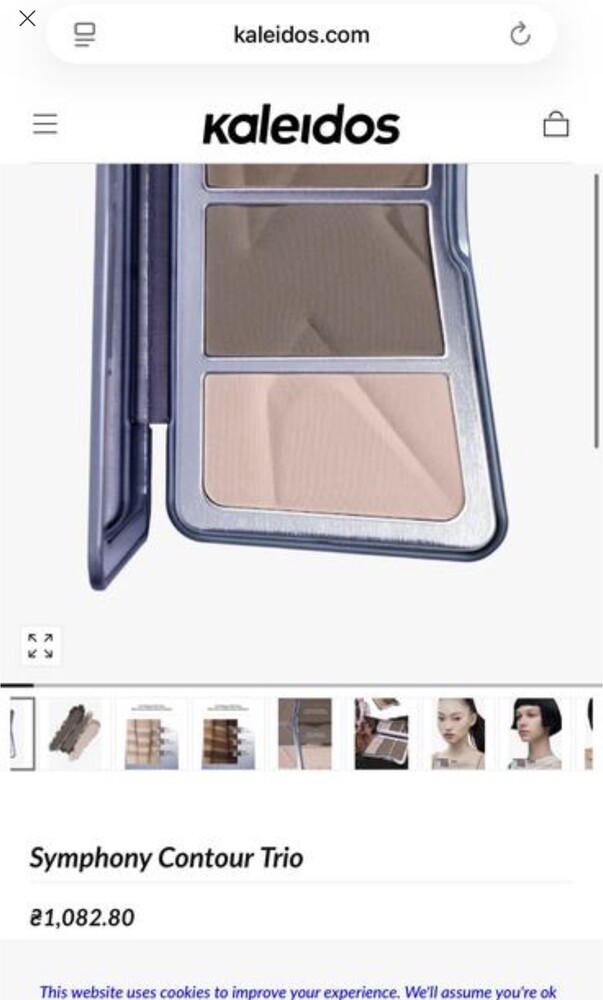Select the powder swatches smear thumbnail
This screenshot has height=1000, width=603.
tap(75, 733)
